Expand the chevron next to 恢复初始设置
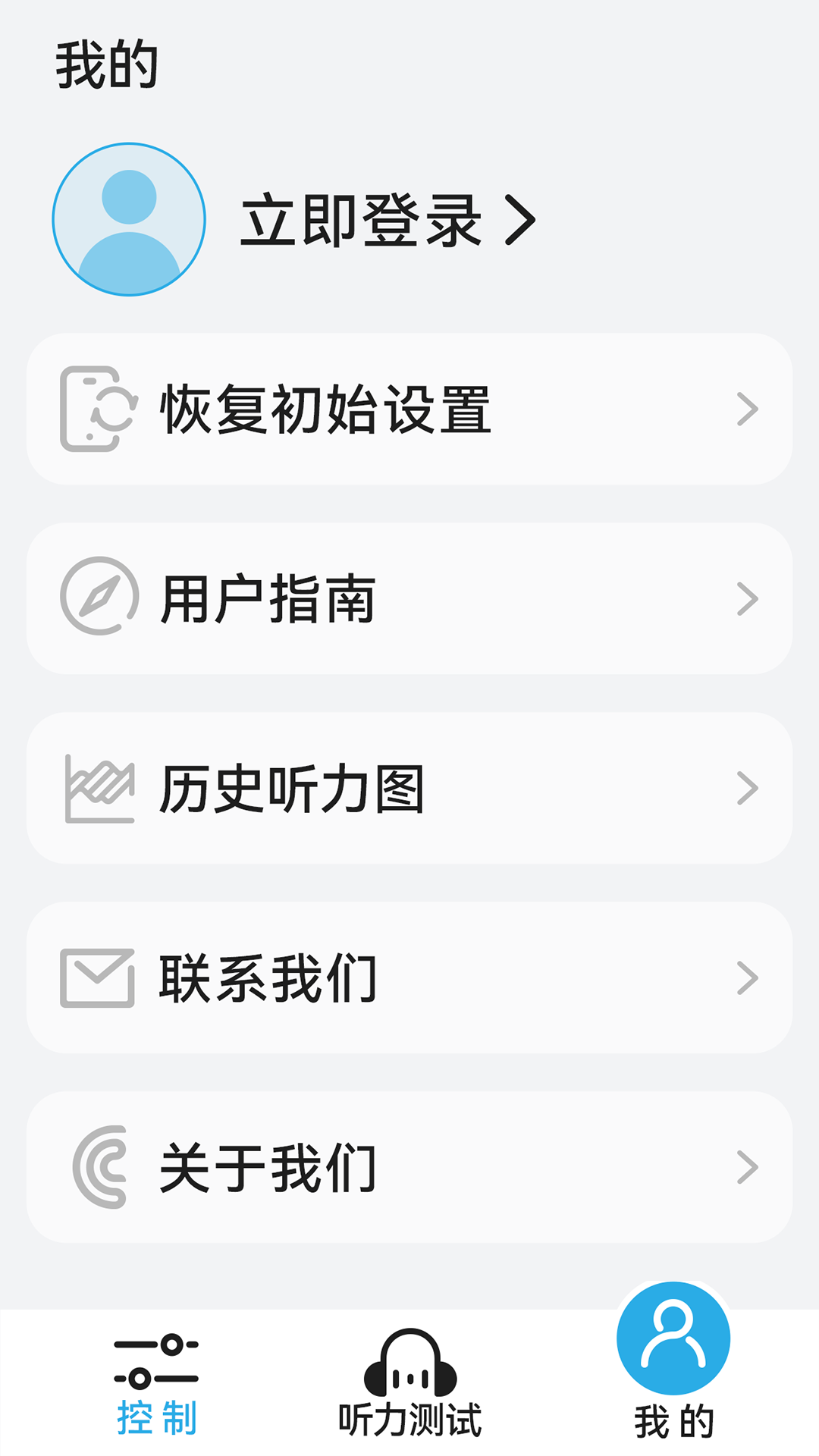 pyautogui.click(x=749, y=408)
